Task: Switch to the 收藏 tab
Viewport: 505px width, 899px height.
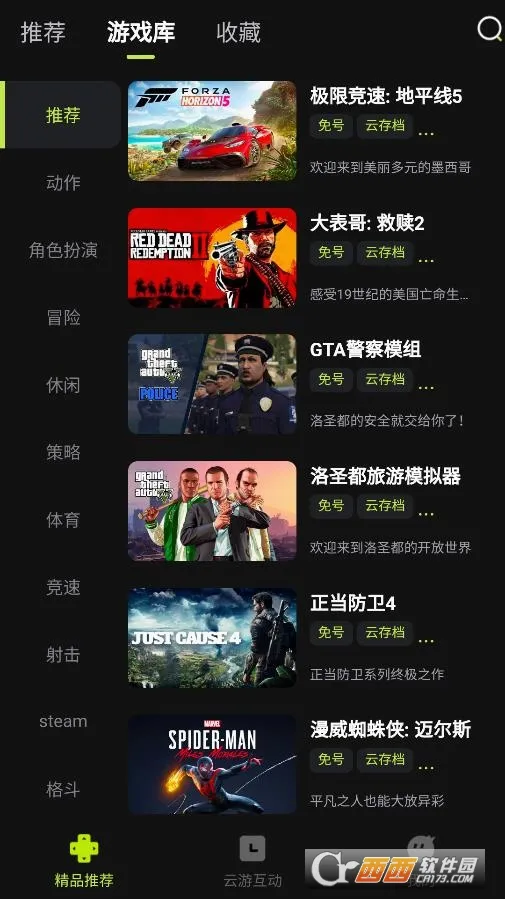Action: tap(238, 32)
